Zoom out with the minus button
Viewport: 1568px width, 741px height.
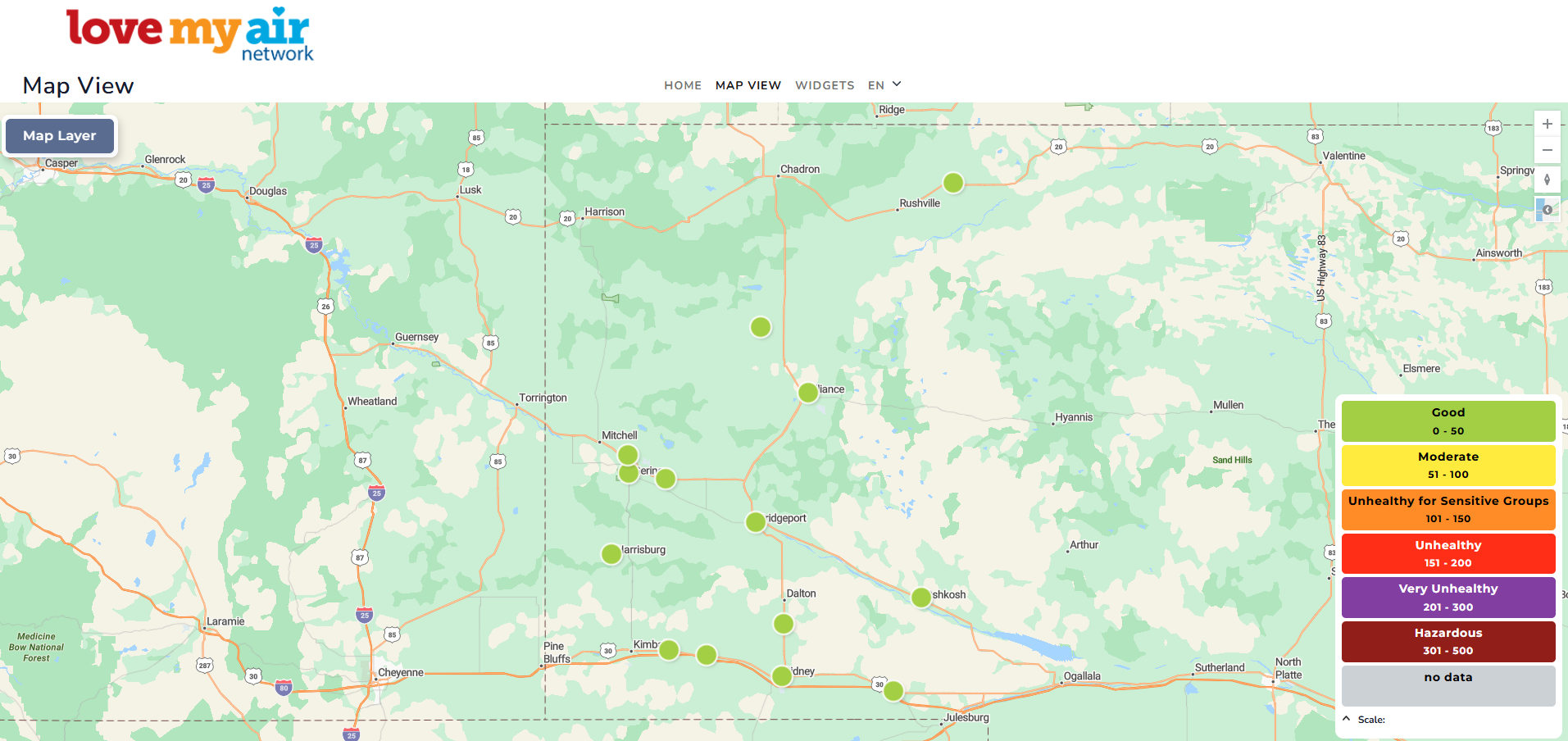(x=1548, y=150)
